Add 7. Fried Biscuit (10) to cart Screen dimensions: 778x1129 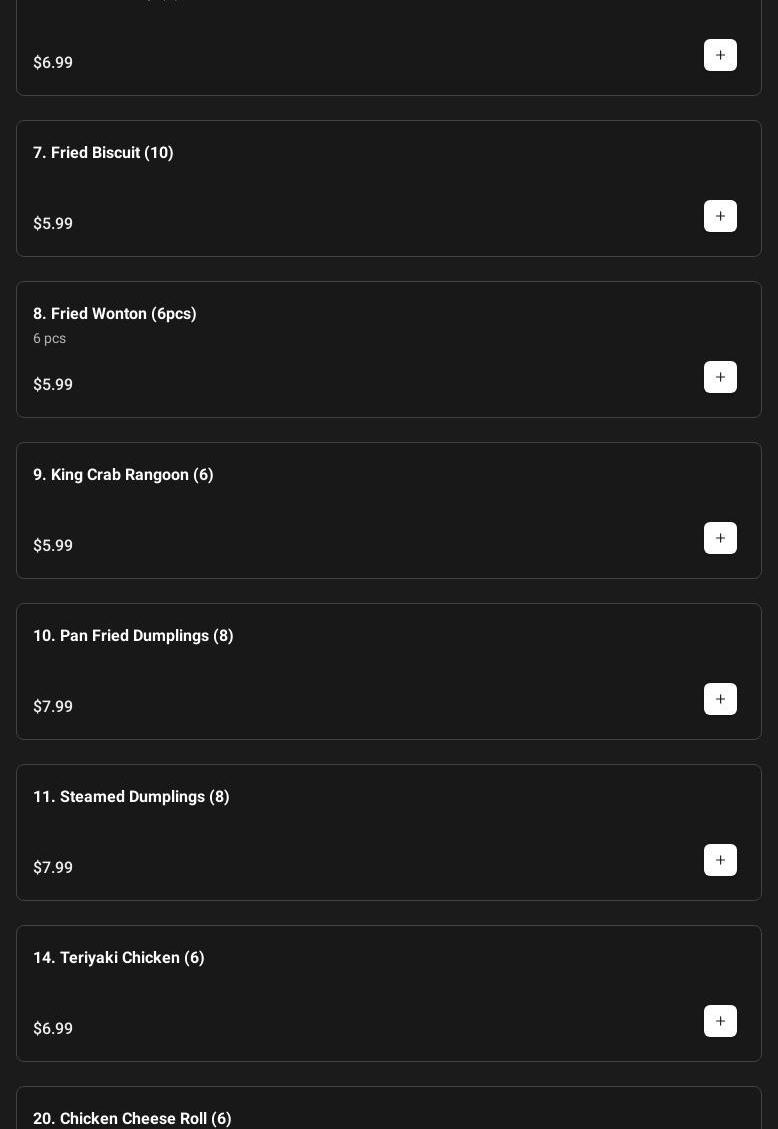pyautogui.click(x=720, y=216)
